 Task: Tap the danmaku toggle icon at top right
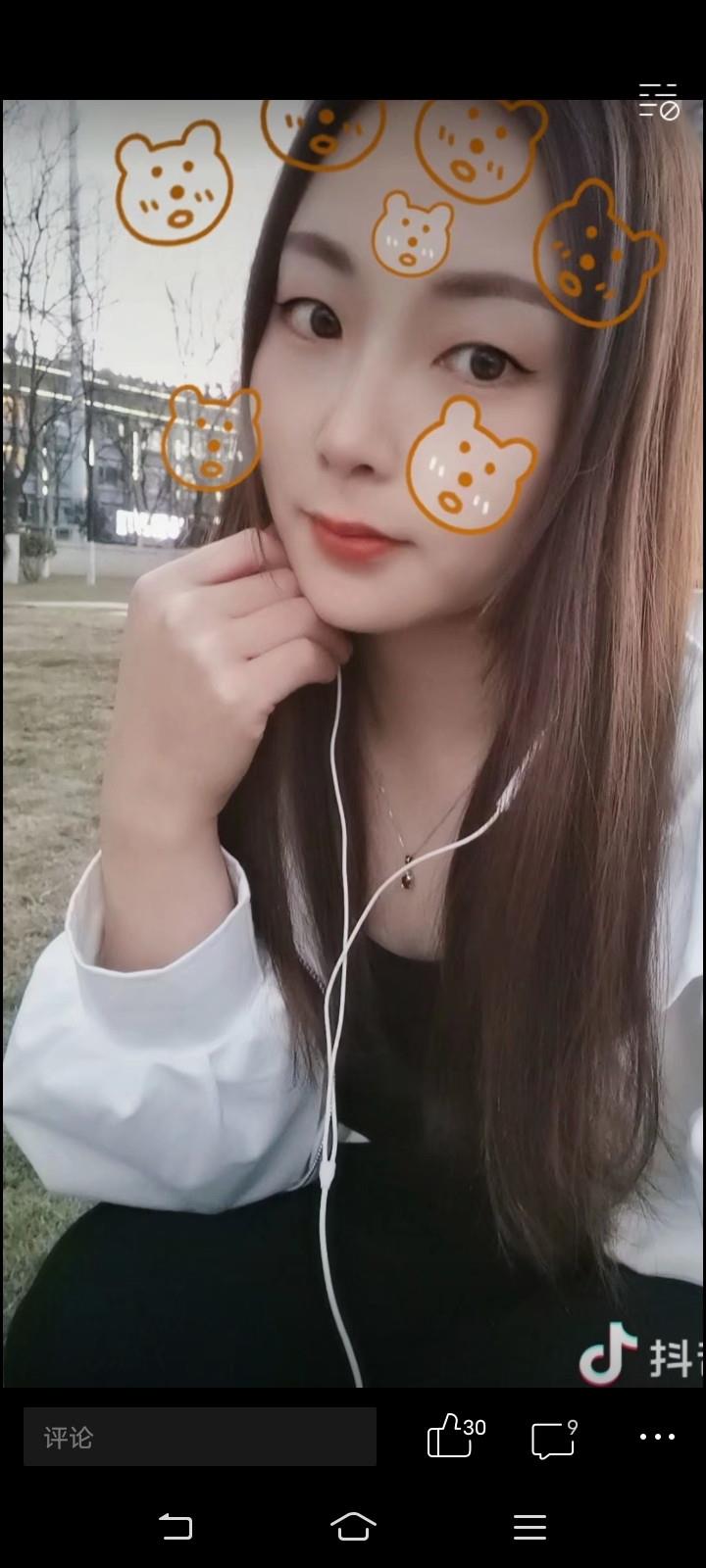[x=659, y=101]
